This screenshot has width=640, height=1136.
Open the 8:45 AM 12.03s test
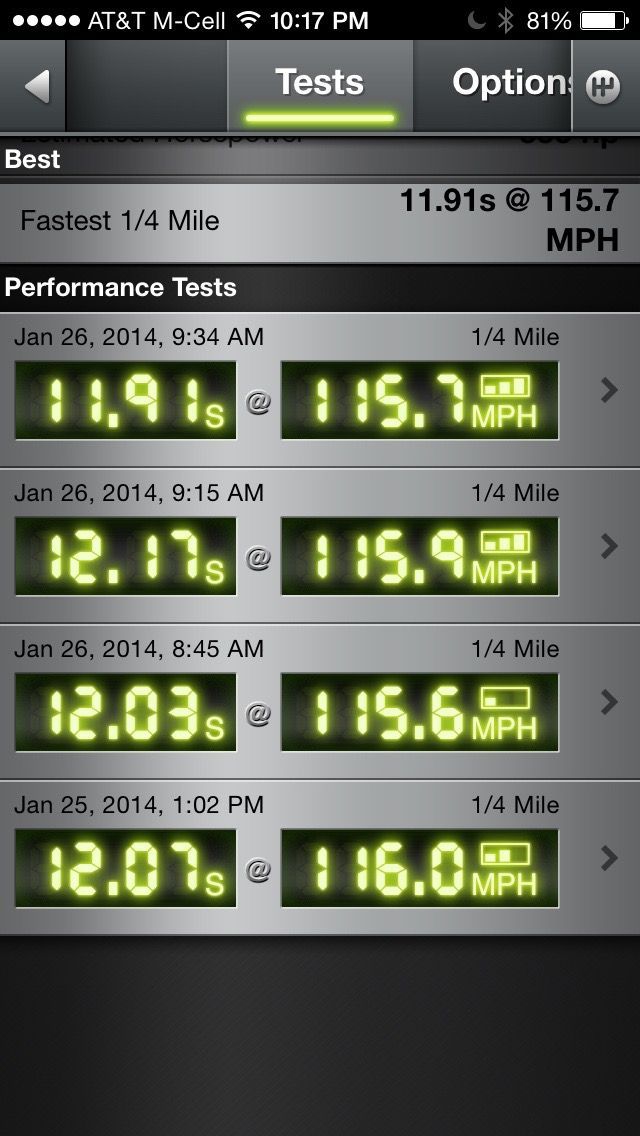[x=320, y=702]
